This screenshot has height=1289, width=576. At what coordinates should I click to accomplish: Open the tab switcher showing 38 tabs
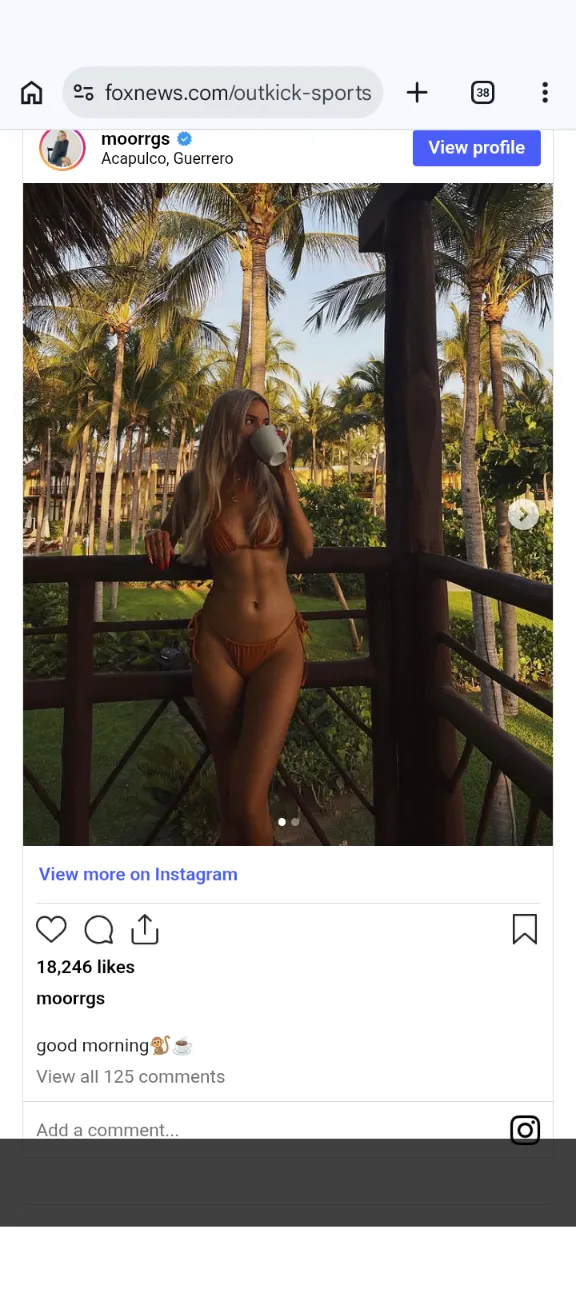point(483,93)
